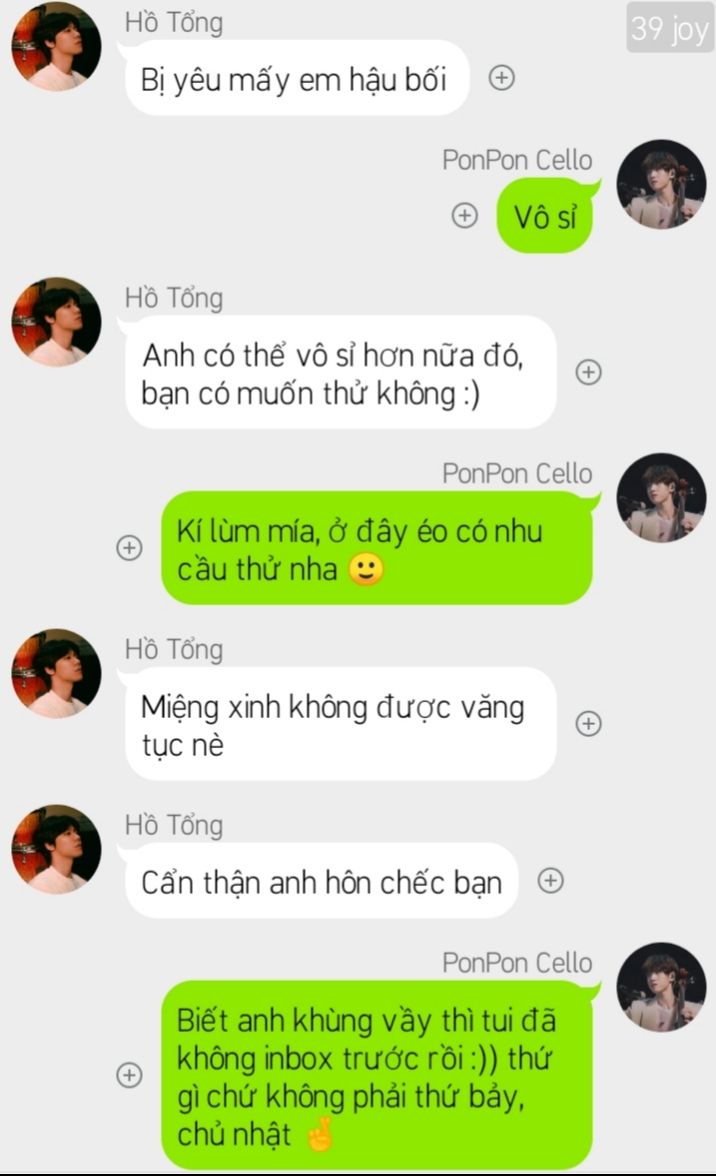Open PonPon Cello's avatar beside "Vô sỉ"
The image size is (716, 1176).
click(x=661, y=184)
